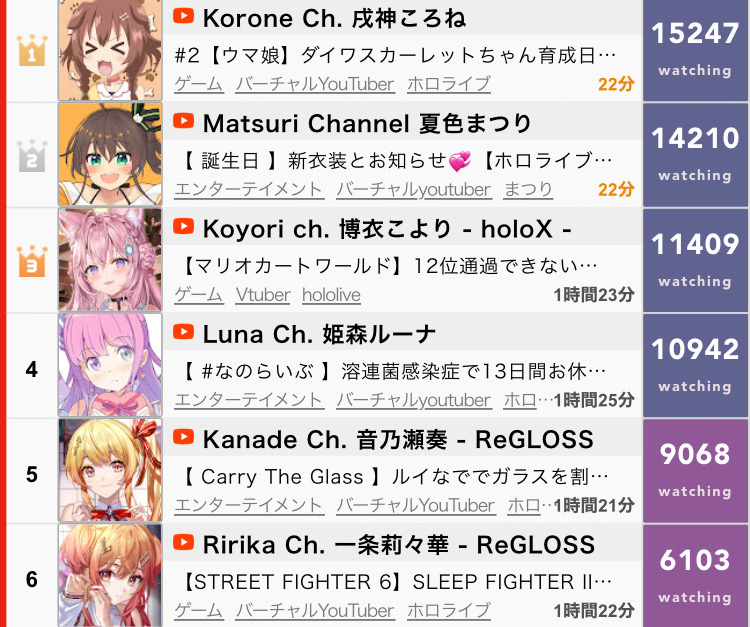Tap エンターテイメント tag under Luna's stream

point(248,400)
